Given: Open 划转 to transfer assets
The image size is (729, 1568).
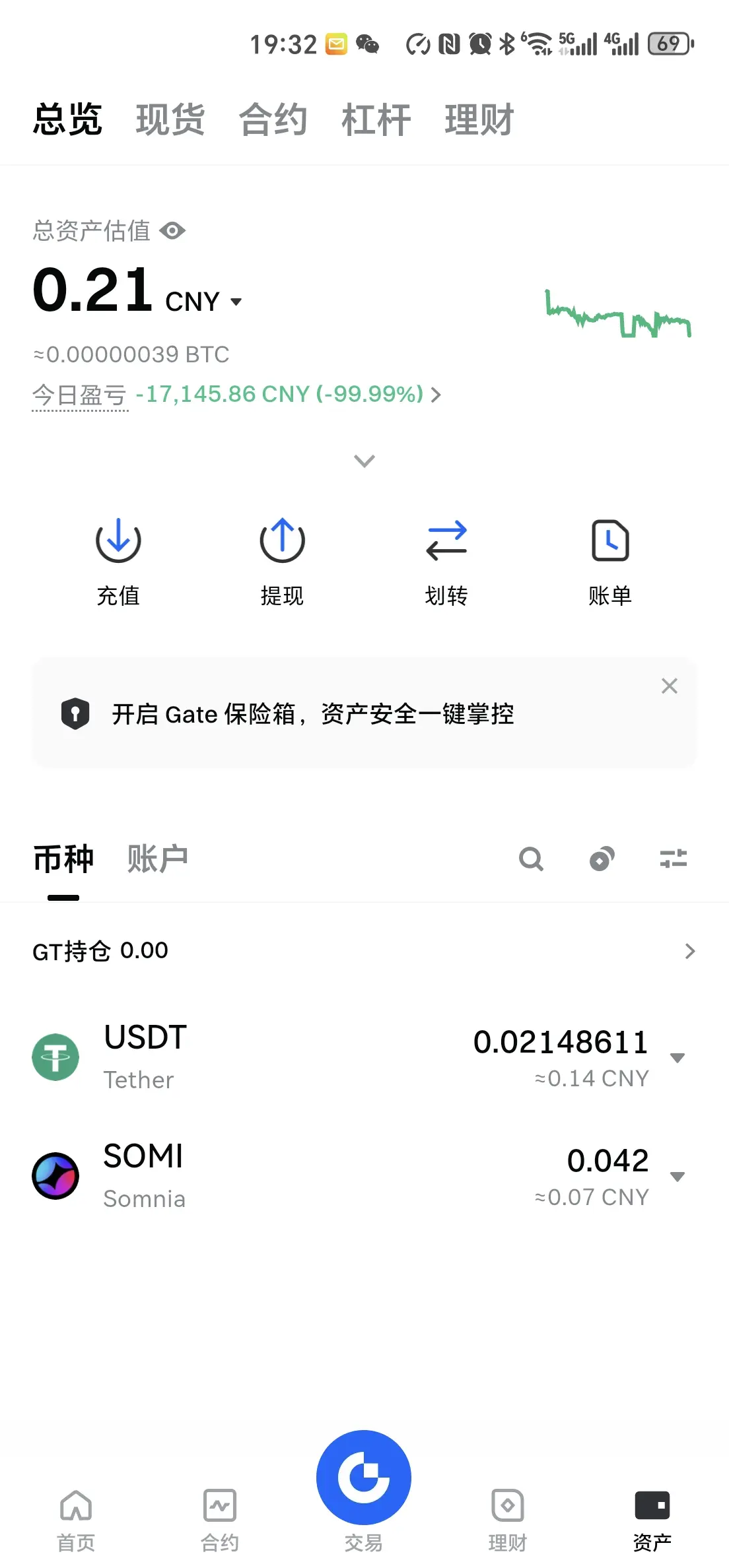Looking at the screenshot, I should [446, 560].
